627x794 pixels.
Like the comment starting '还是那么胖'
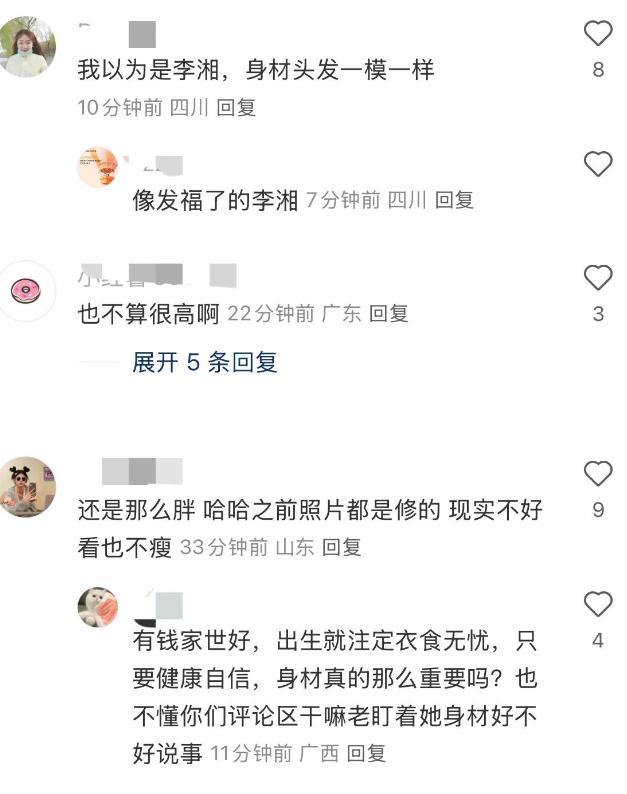[x=597, y=474]
